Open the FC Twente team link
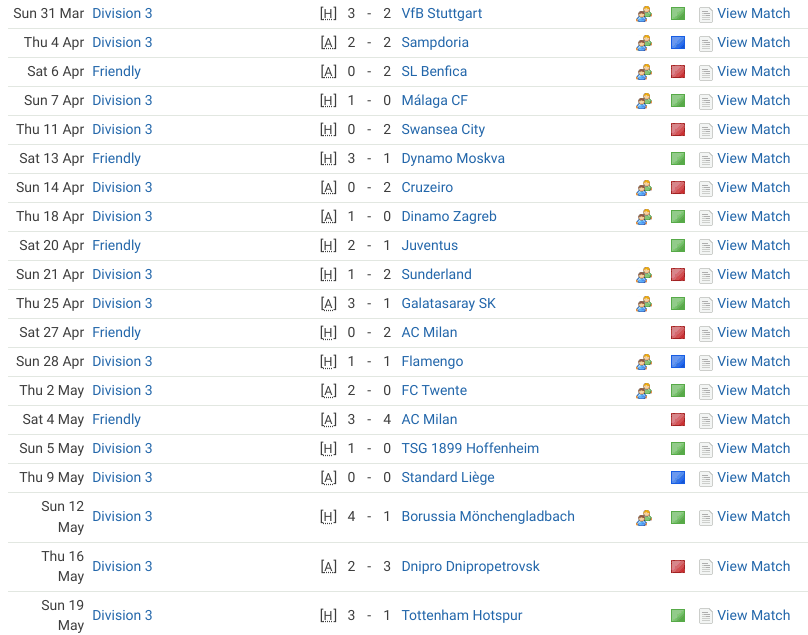The image size is (808, 635). (434, 390)
